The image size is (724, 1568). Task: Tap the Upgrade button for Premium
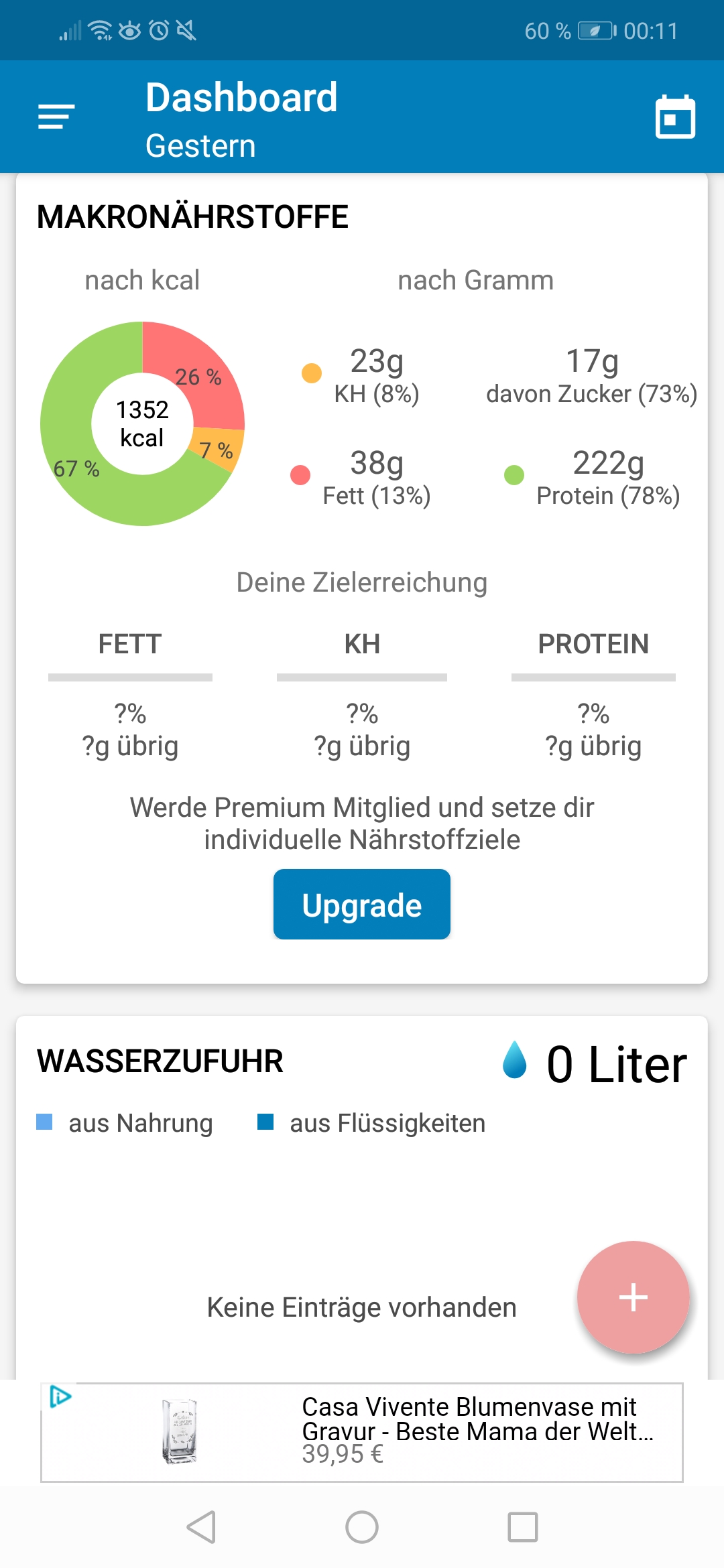click(362, 905)
